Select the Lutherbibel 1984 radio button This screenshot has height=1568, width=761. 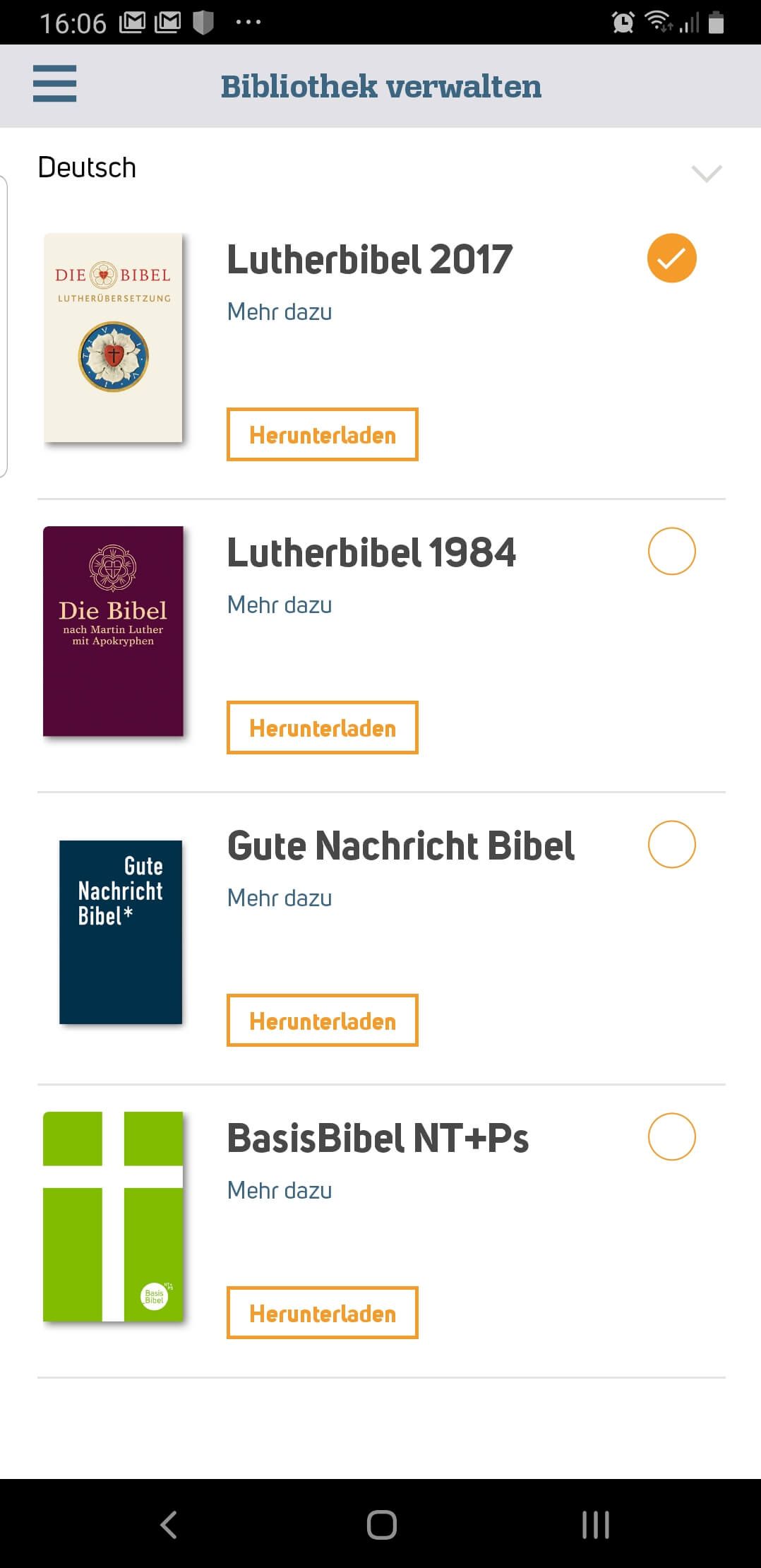tap(671, 551)
